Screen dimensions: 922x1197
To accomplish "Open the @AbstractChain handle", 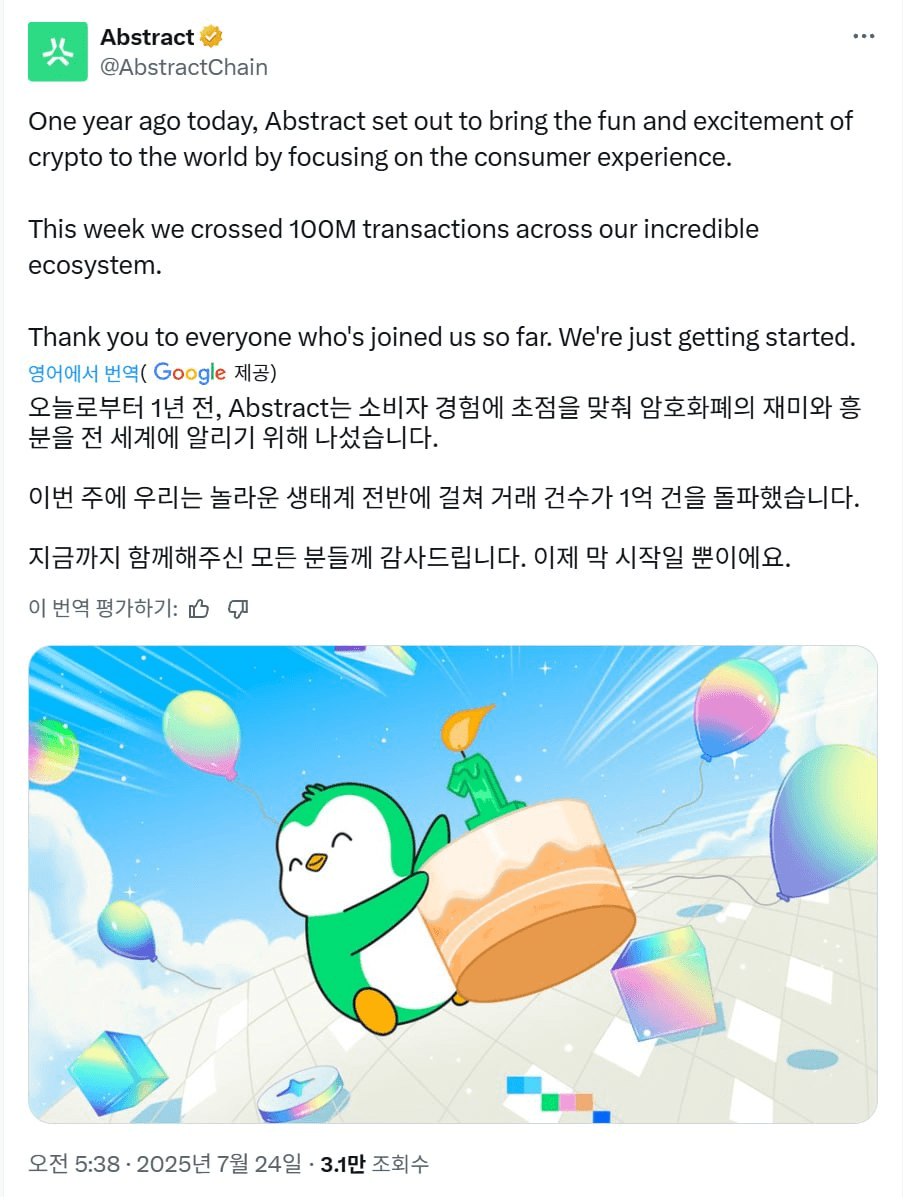I will click(184, 67).
